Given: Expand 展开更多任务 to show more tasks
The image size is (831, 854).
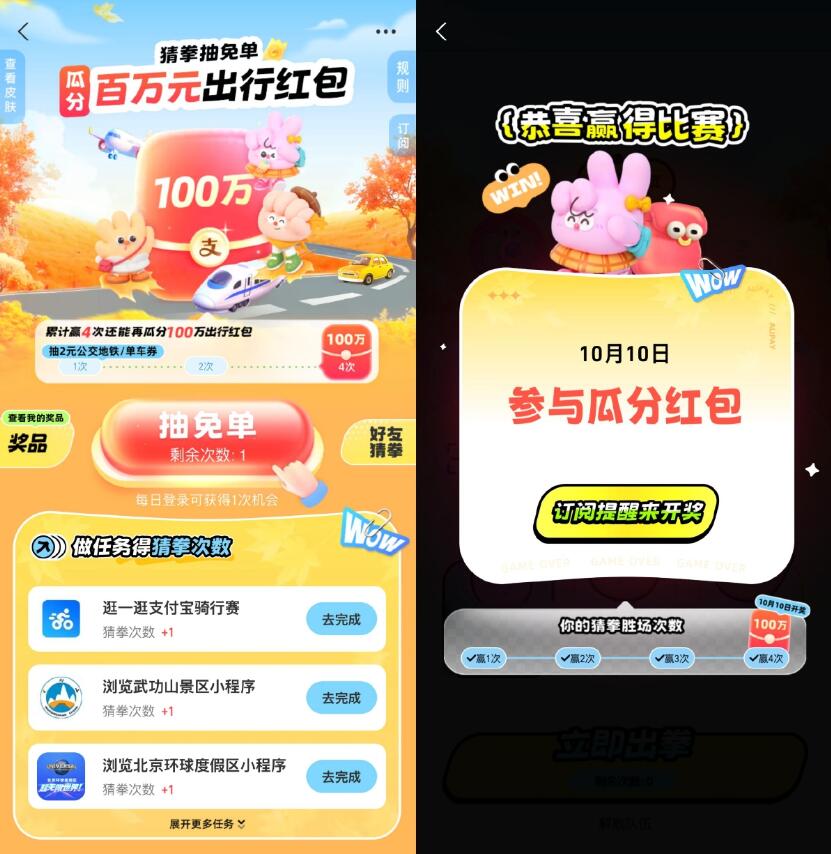Looking at the screenshot, I should pyautogui.click(x=207, y=823).
